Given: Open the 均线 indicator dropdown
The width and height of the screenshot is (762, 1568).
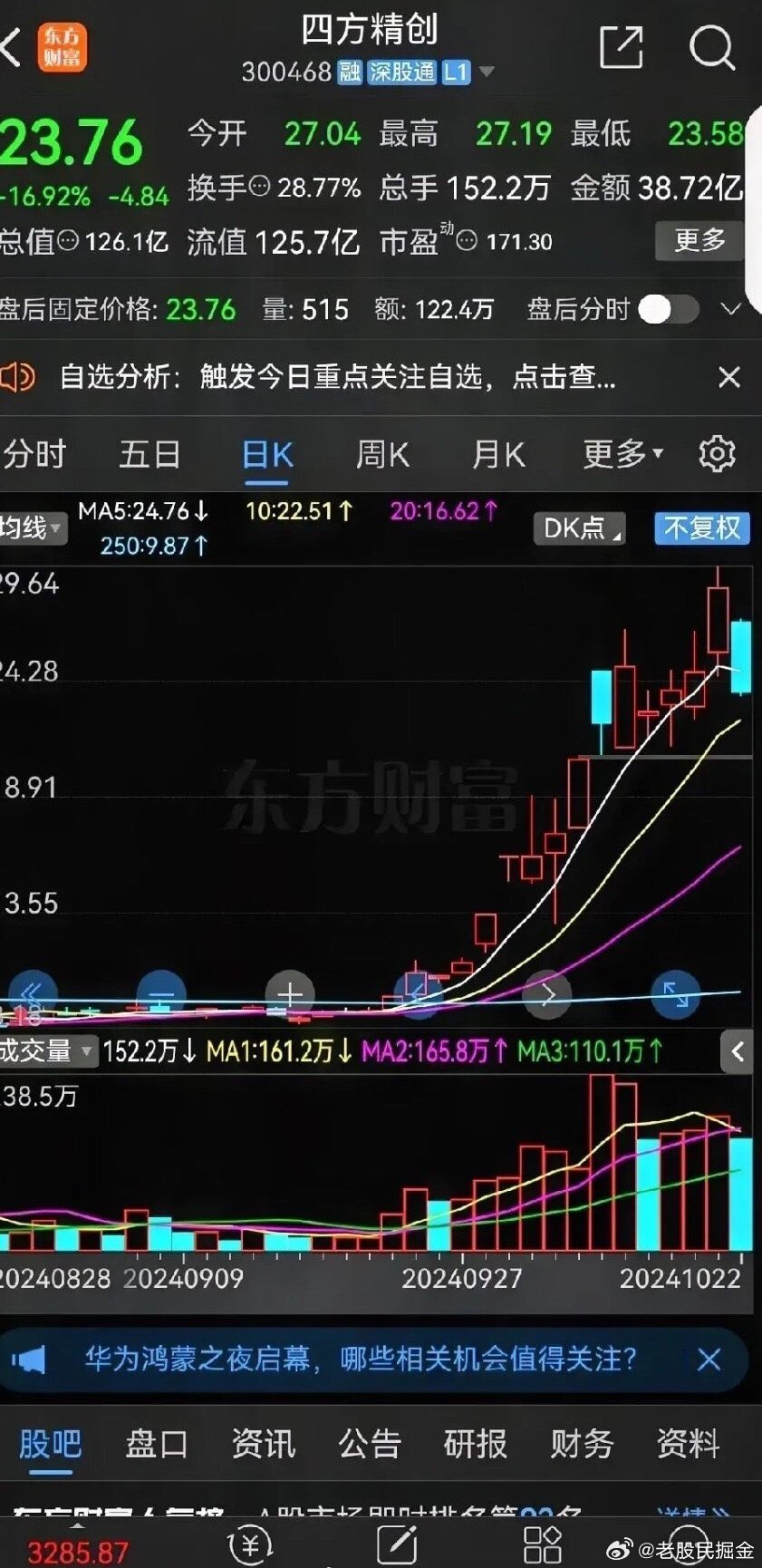Looking at the screenshot, I should click(x=33, y=528).
